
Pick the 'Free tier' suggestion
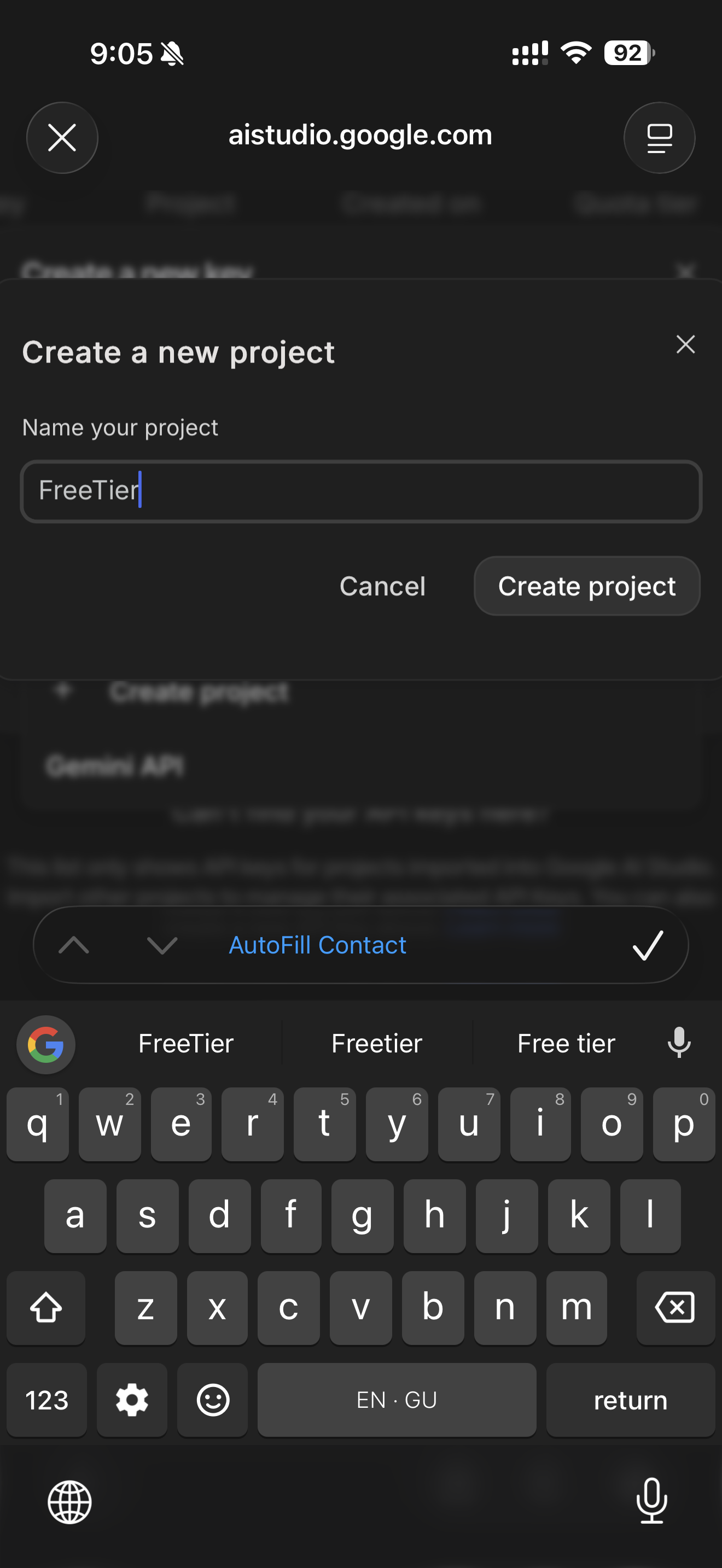pos(566,1044)
